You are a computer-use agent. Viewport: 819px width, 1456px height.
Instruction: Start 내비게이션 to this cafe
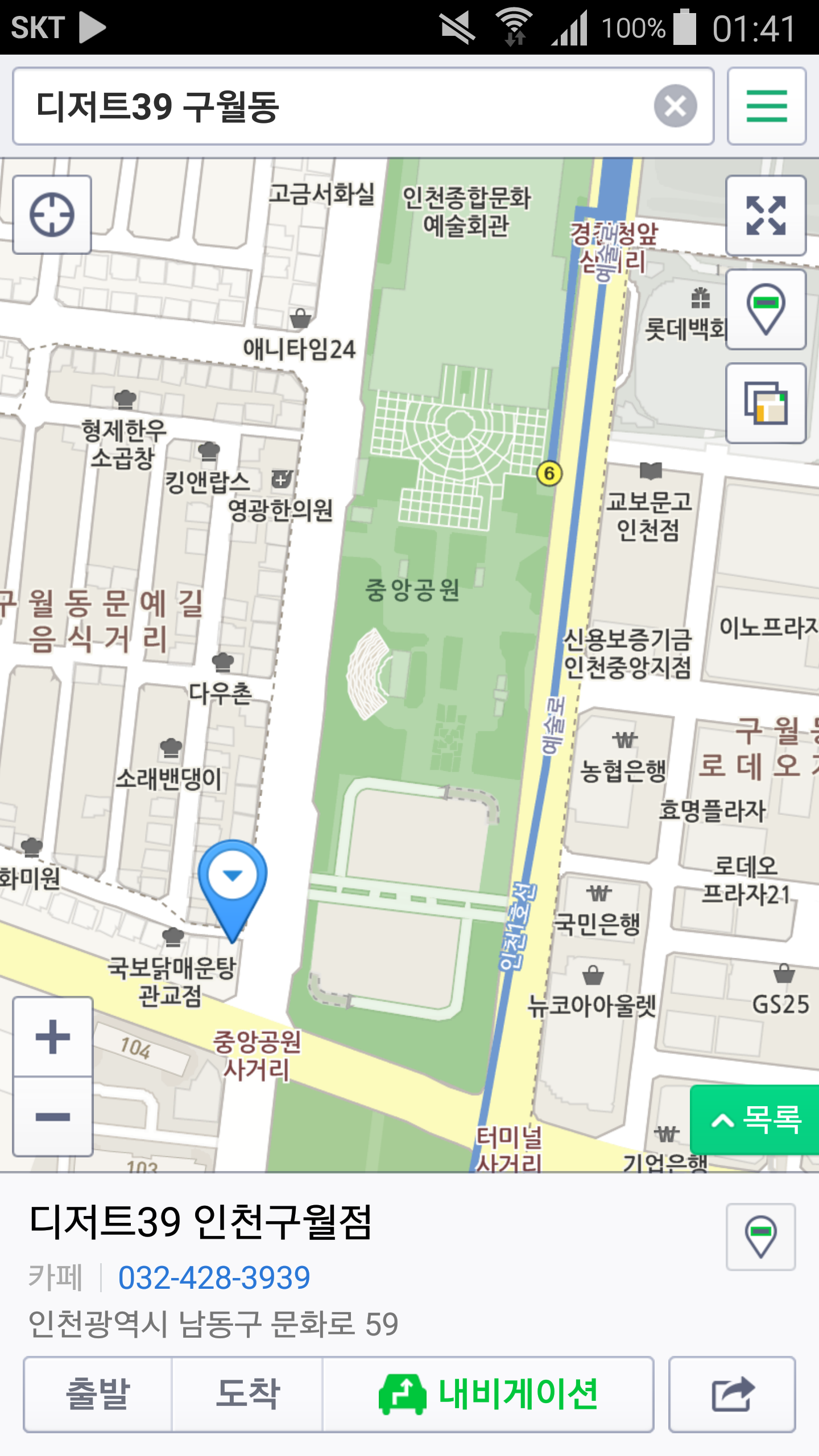click(x=488, y=1393)
